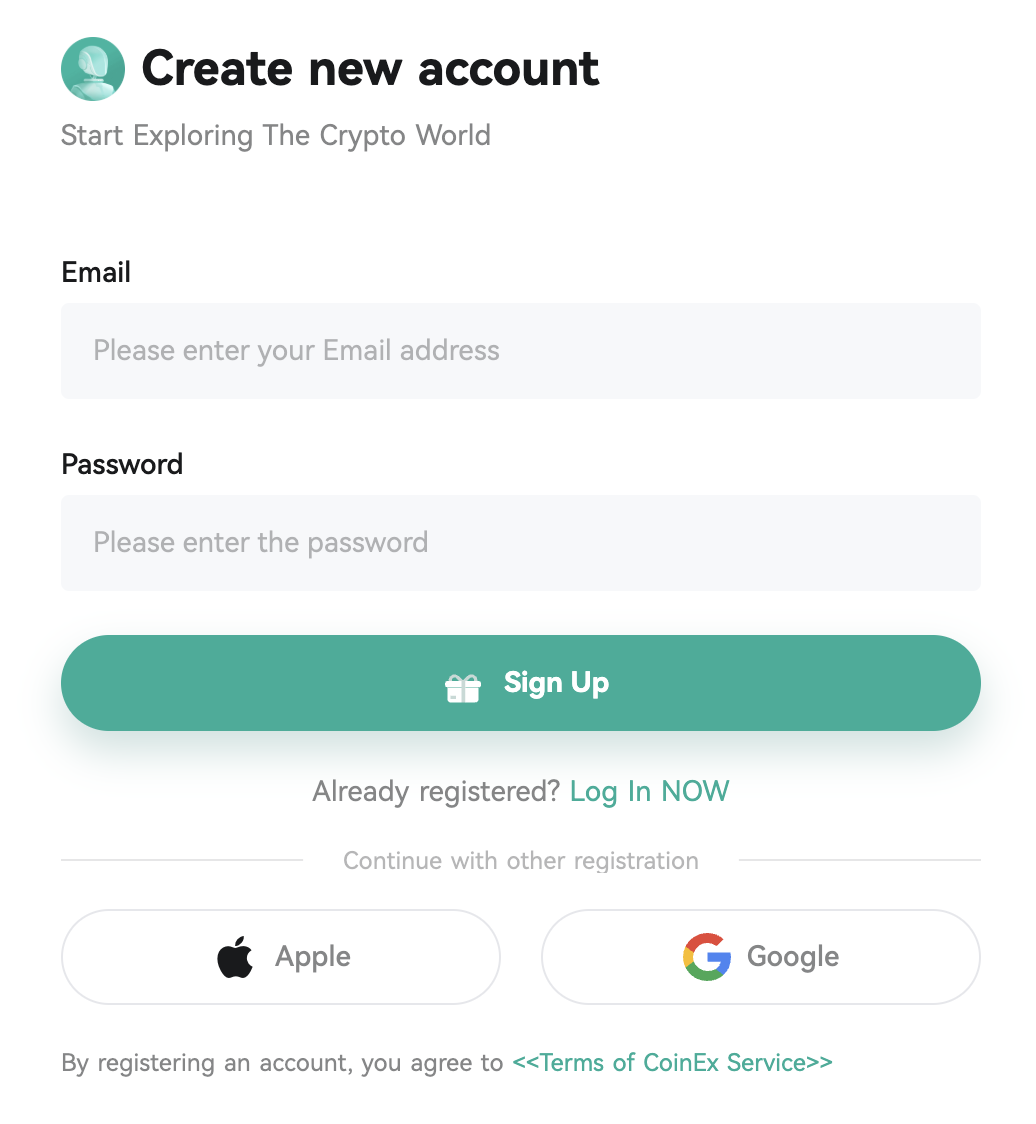The height and width of the screenshot is (1124, 1036).
Task: View the Terms of CoinEx Service
Action: 672,1062
